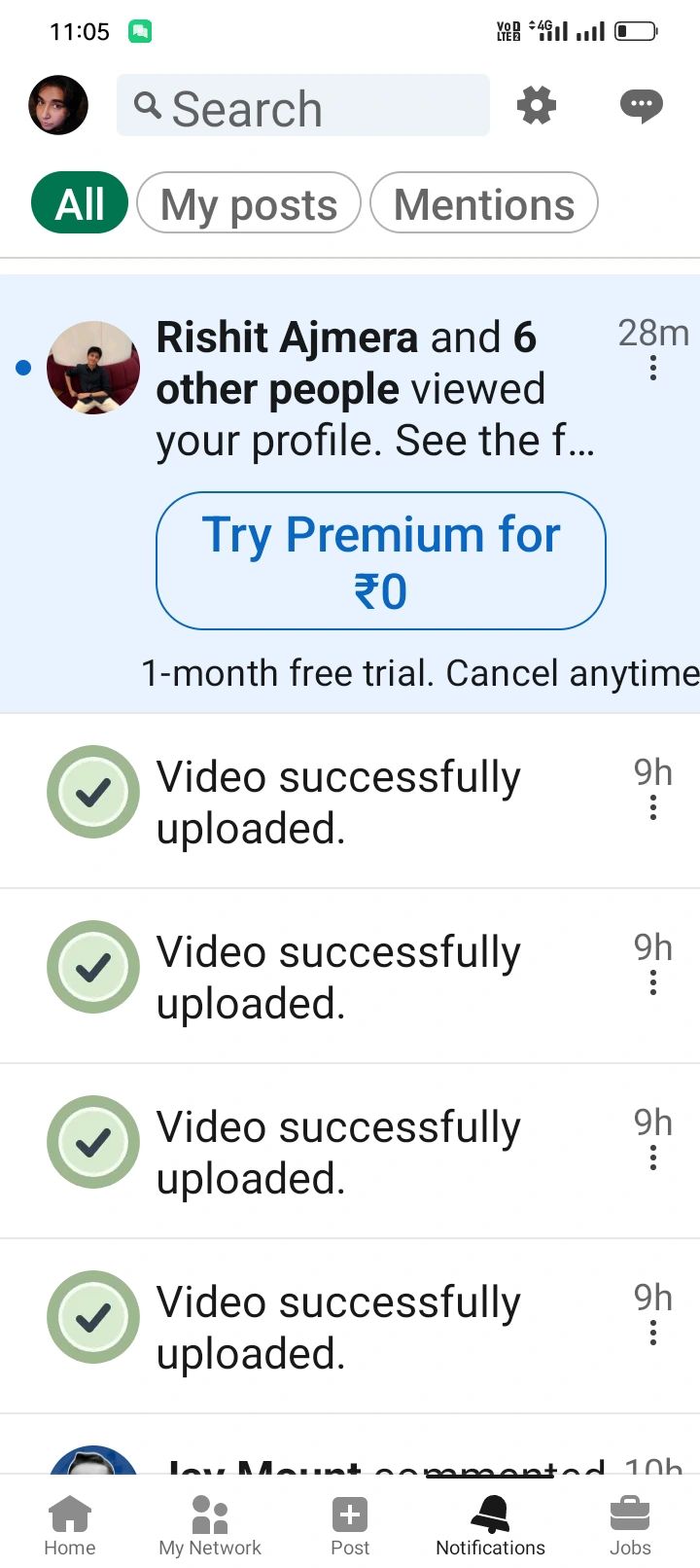
Task: Open Rishit Ajmera profile views notification
Action: click(374, 389)
